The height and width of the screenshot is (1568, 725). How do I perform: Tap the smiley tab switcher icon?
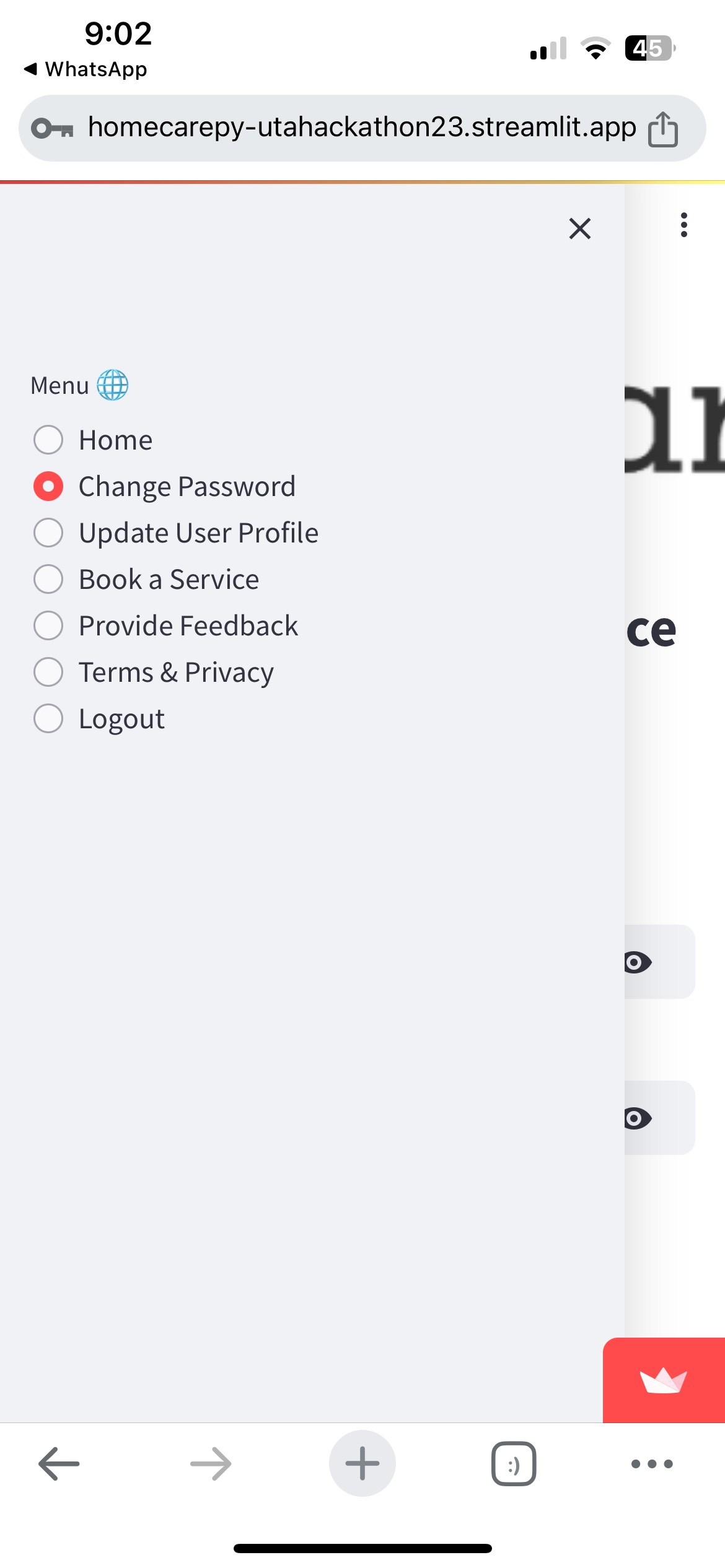[513, 1463]
